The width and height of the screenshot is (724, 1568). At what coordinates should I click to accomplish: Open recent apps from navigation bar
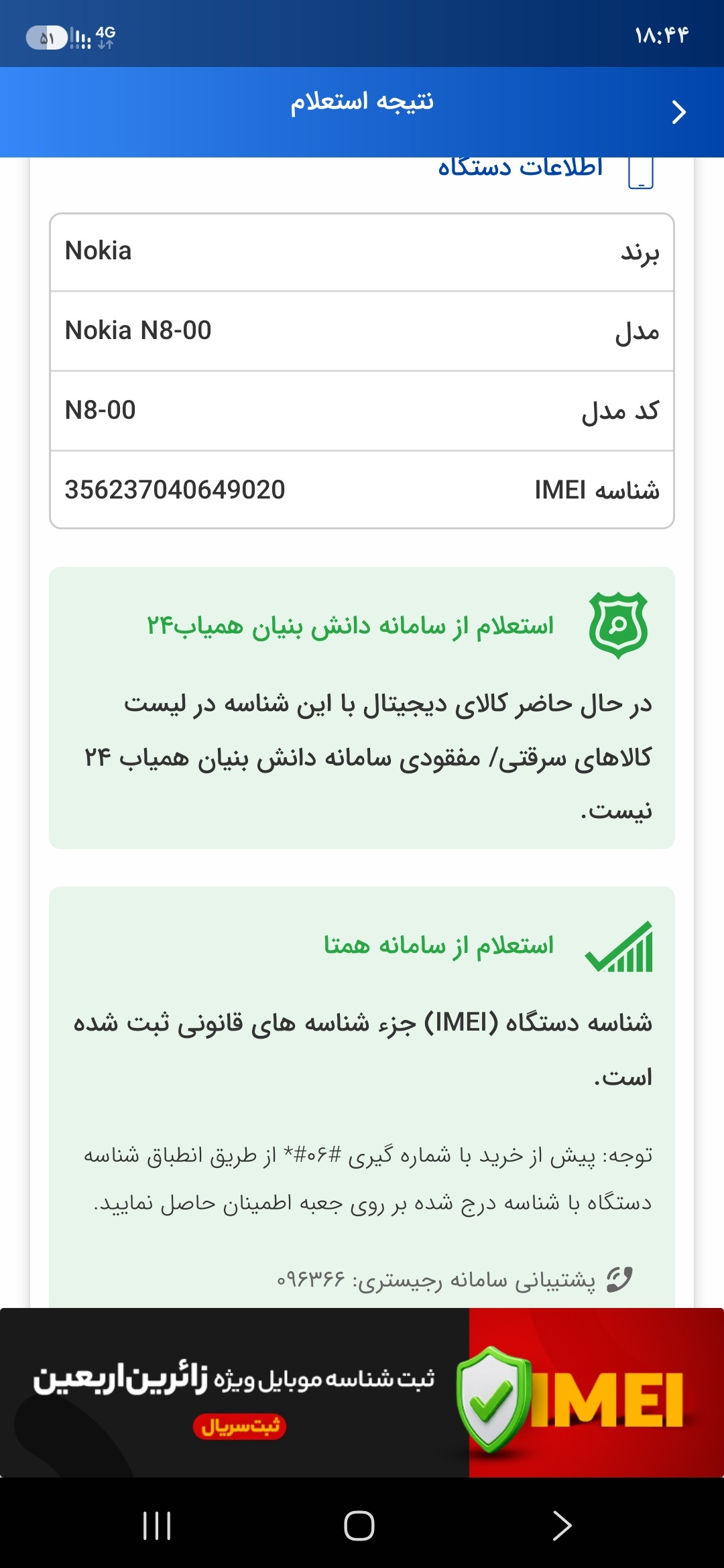(157, 1526)
